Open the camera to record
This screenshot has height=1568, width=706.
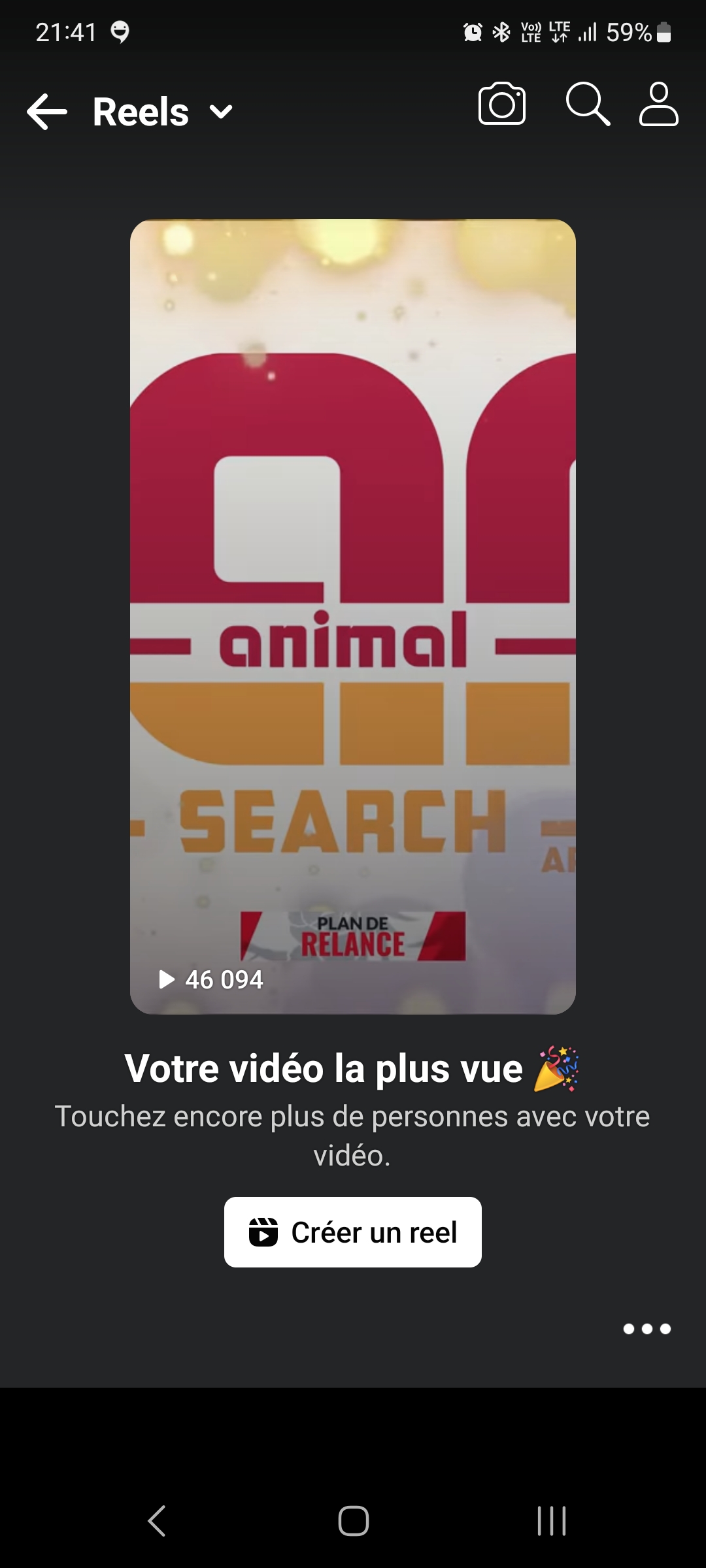[502, 104]
